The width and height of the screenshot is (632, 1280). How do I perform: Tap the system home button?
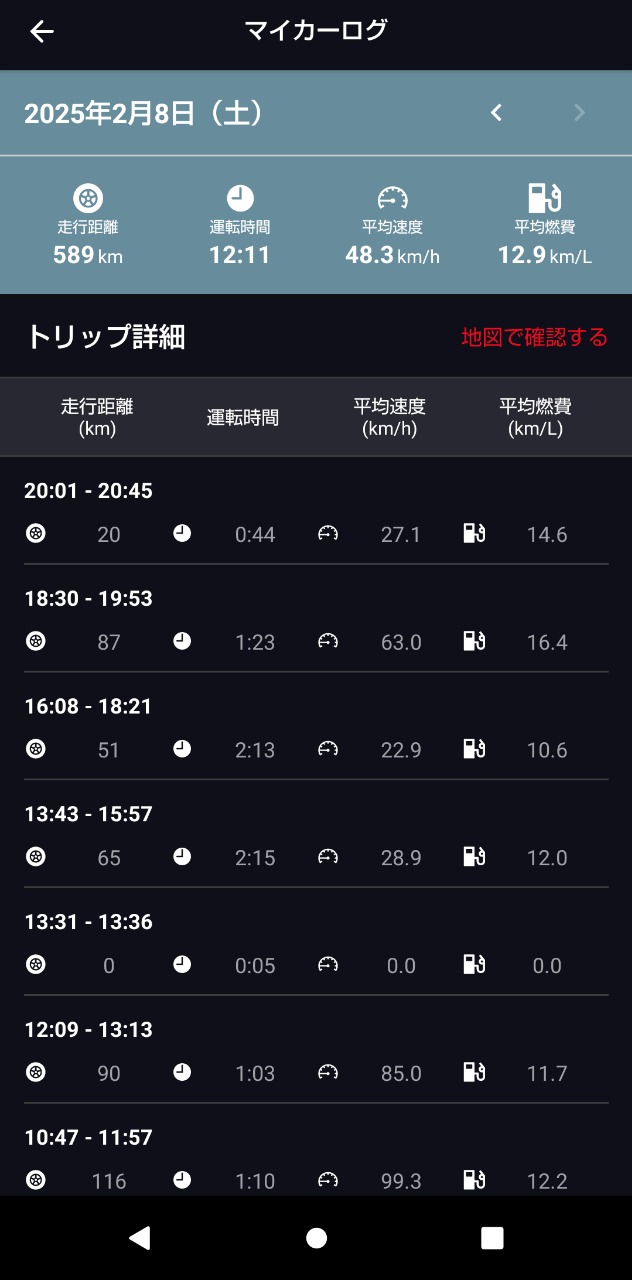click(x=316, y=1238)
